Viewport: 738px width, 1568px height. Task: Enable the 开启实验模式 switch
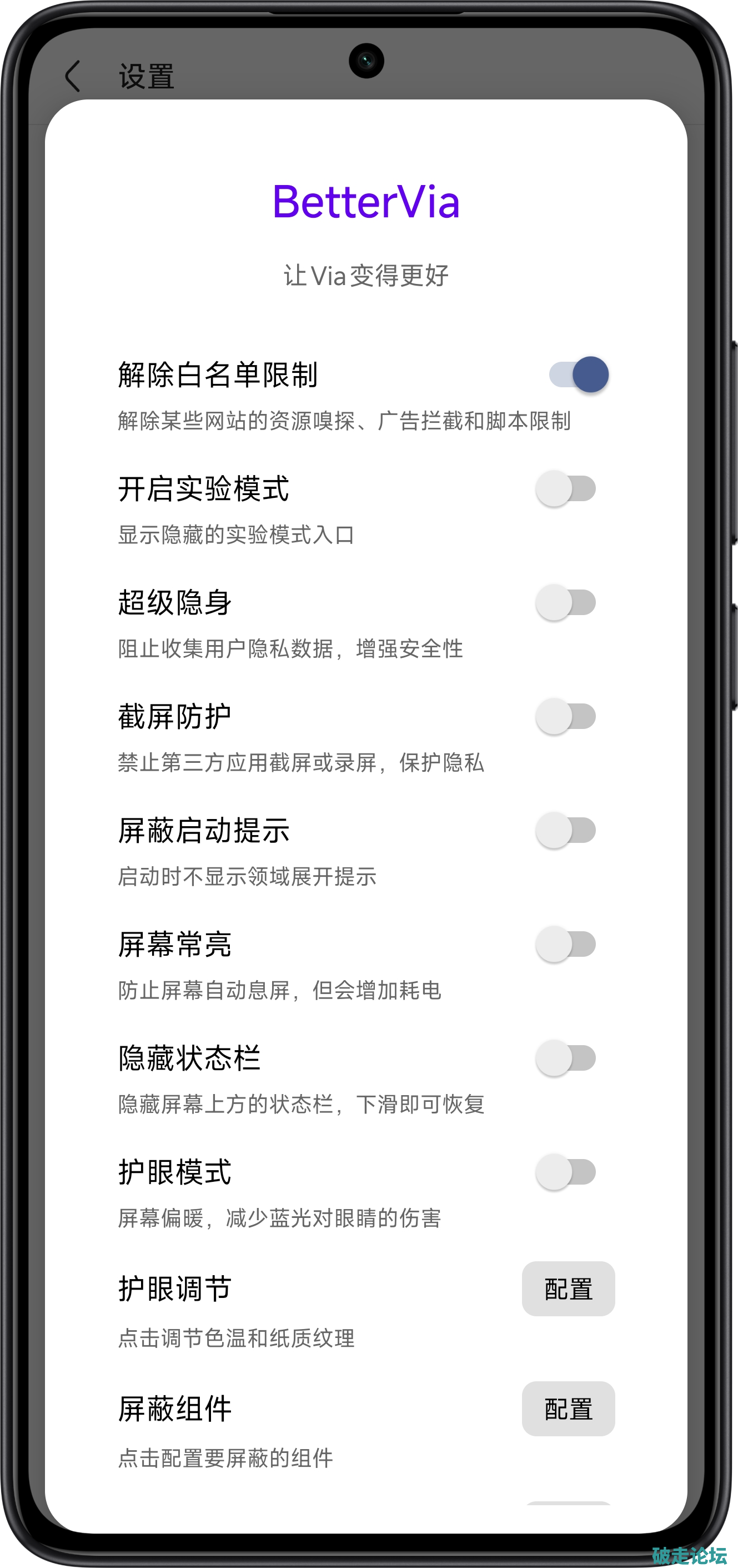pyautogui.click(x=566, y=489)
